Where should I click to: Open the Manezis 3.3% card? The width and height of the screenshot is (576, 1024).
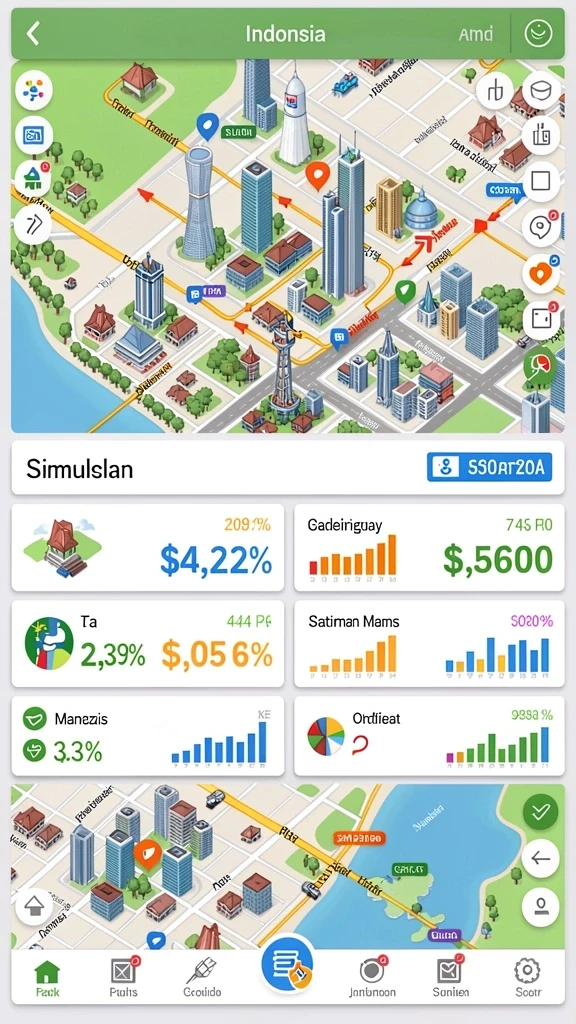tap(148, 735)
